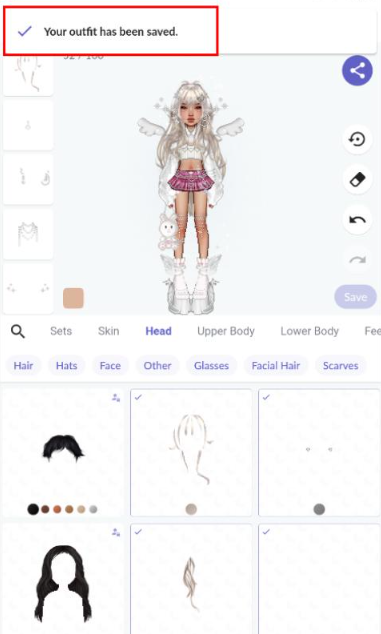Switch to the Lower Body tab
381x634 pixels.
[x=309, y=331]
